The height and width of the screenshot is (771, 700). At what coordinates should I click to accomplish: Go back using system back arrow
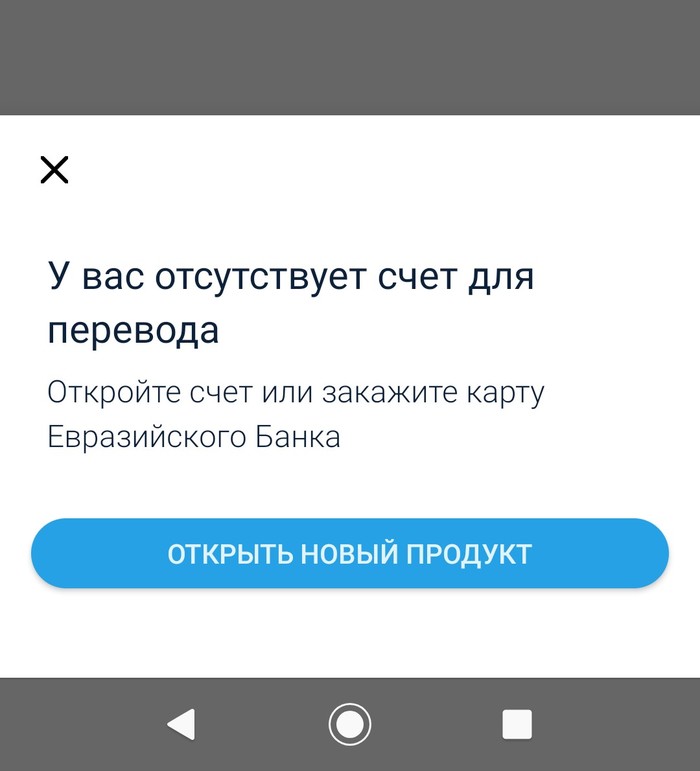pos(181,724)
